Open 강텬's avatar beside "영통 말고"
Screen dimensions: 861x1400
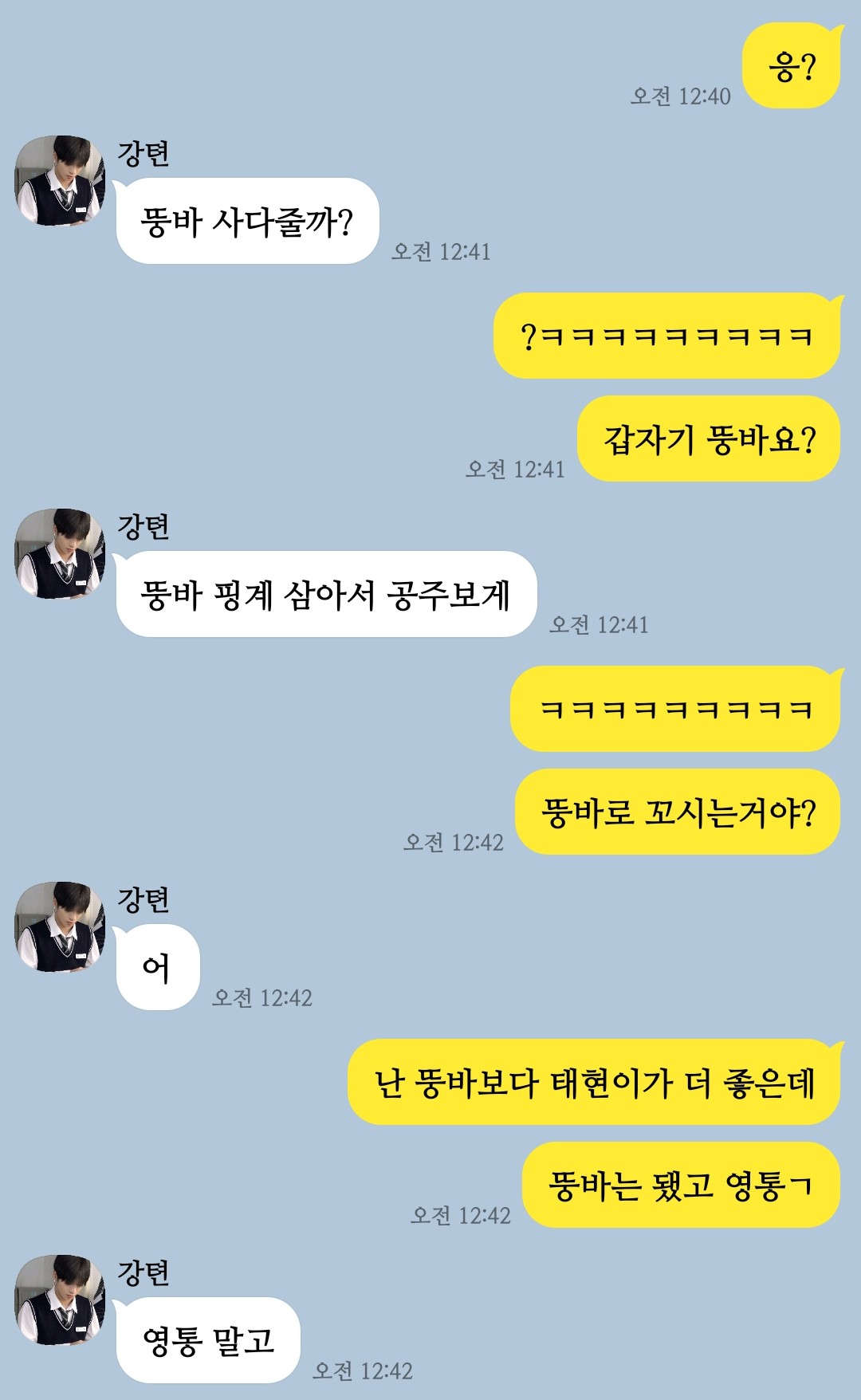coord(60,1300)
